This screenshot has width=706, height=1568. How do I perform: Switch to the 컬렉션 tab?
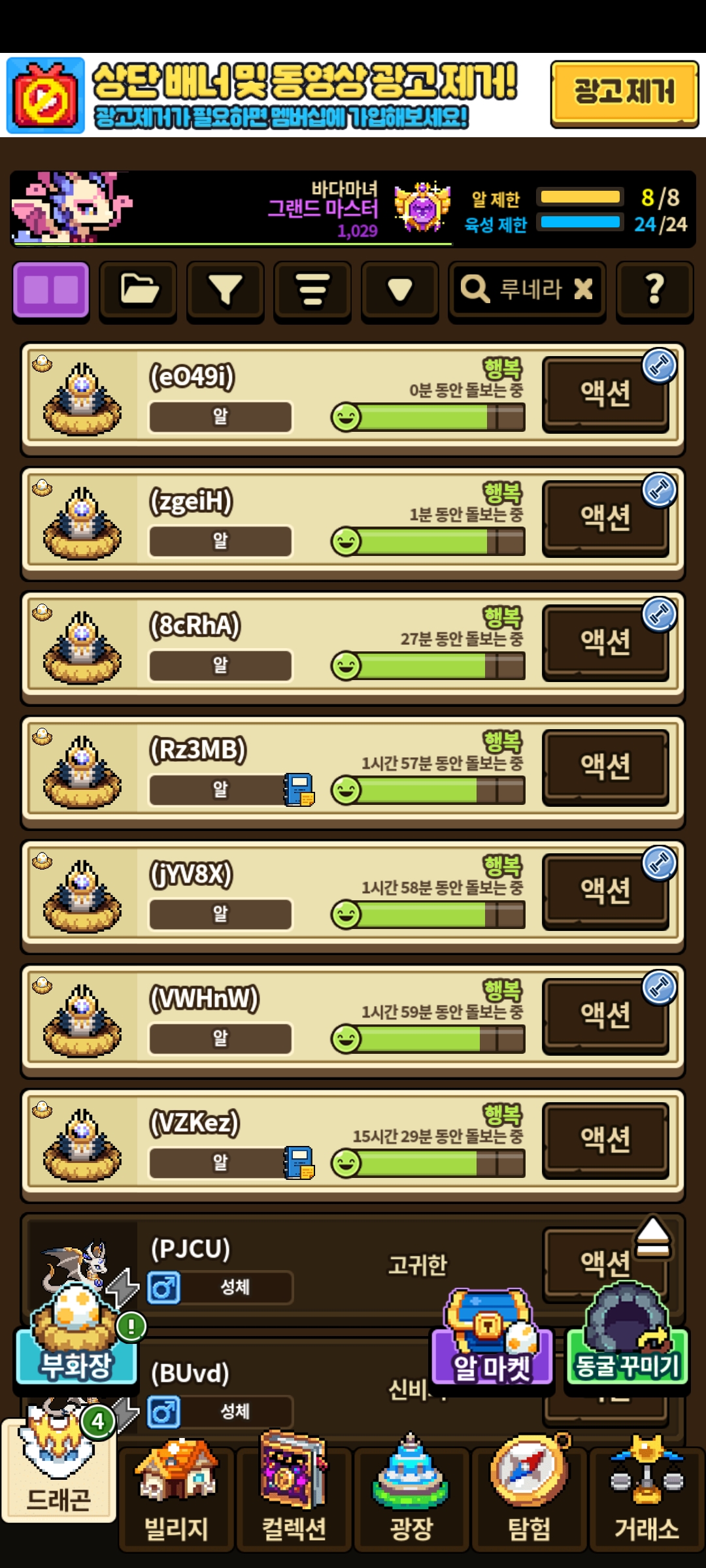point(294,1496)
